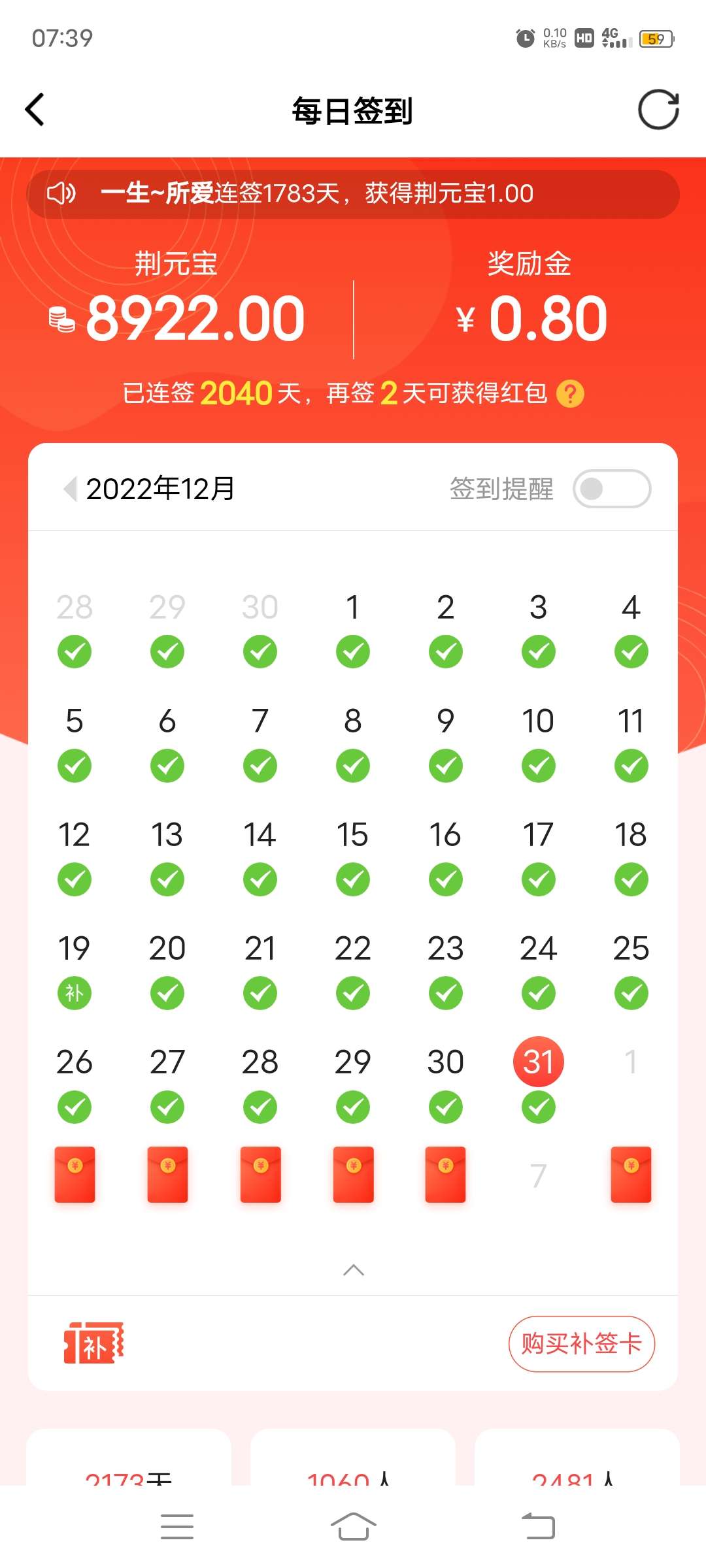Go to the previous month from 2022年12月
This screenshot has width=706, height=1568.
[70, 489]
